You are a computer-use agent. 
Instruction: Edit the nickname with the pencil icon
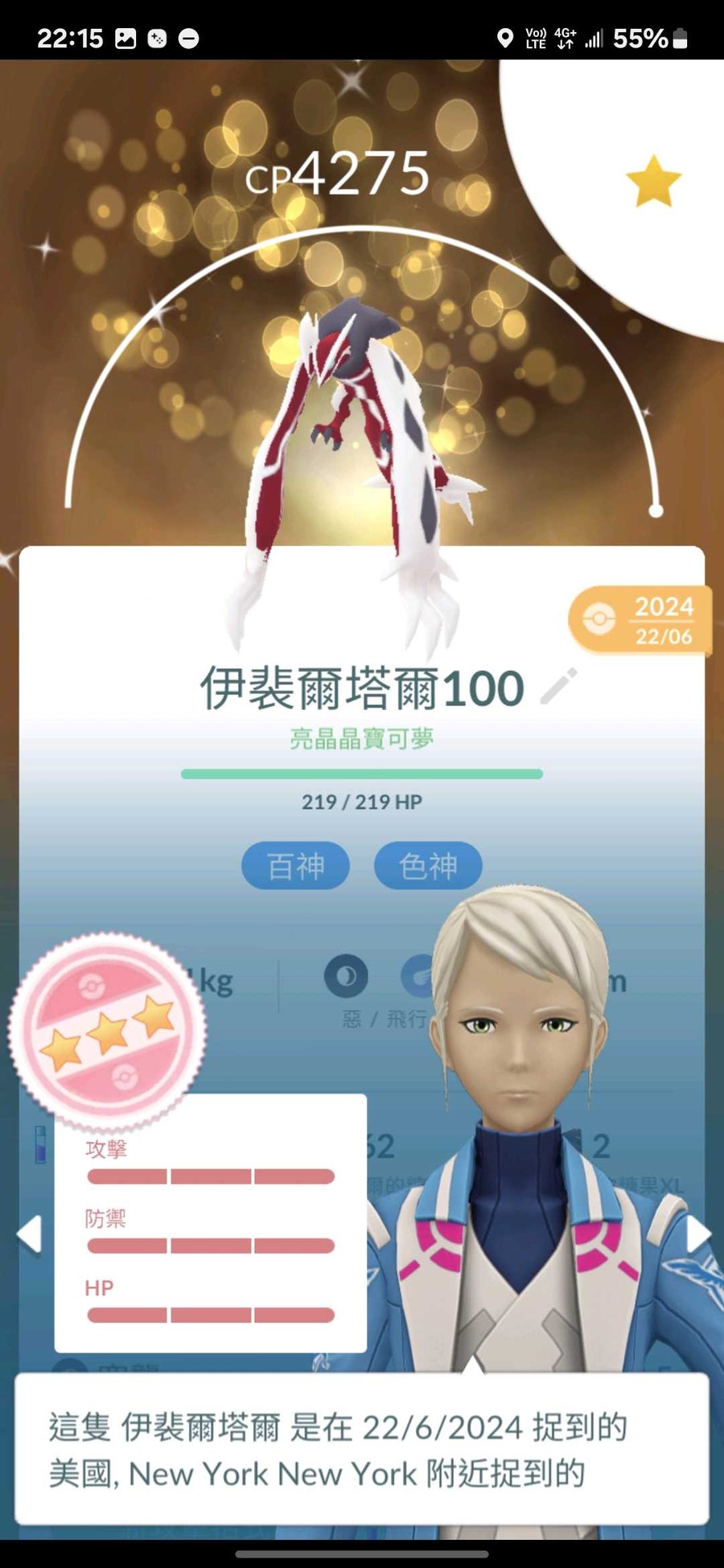[x=558, y=686]
